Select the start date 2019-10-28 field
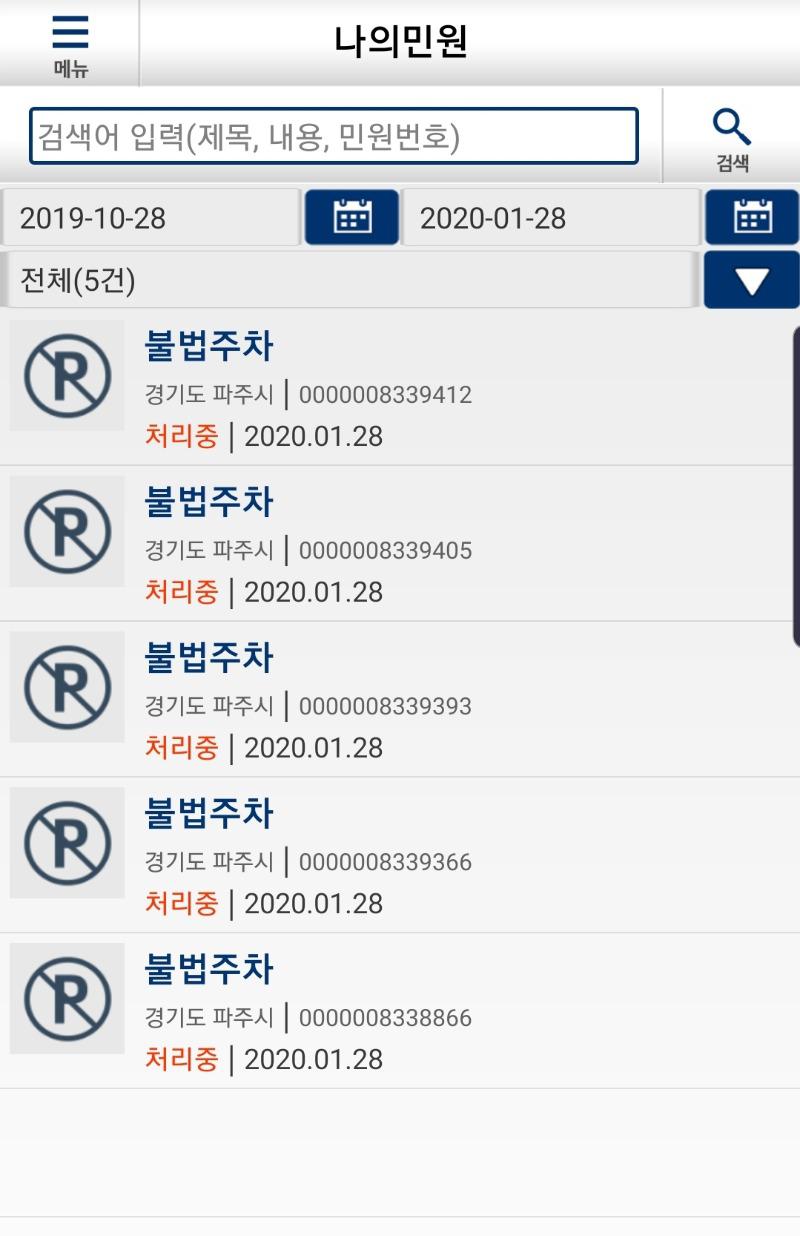This screenshot has height=1236, width=800. tap(150, 216)
